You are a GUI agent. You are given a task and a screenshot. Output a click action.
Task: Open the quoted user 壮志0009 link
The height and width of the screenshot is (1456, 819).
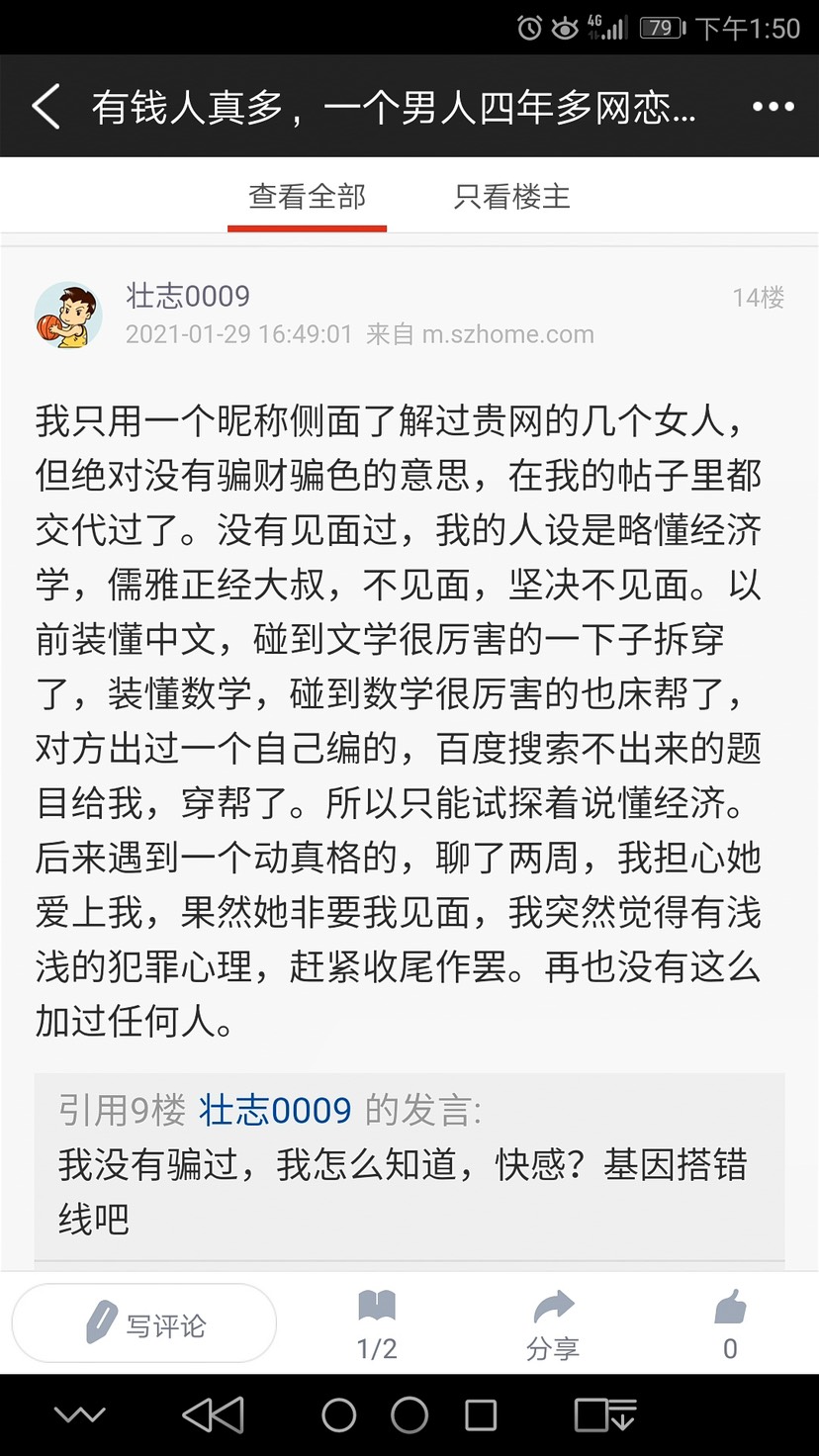pos(275,1111)
